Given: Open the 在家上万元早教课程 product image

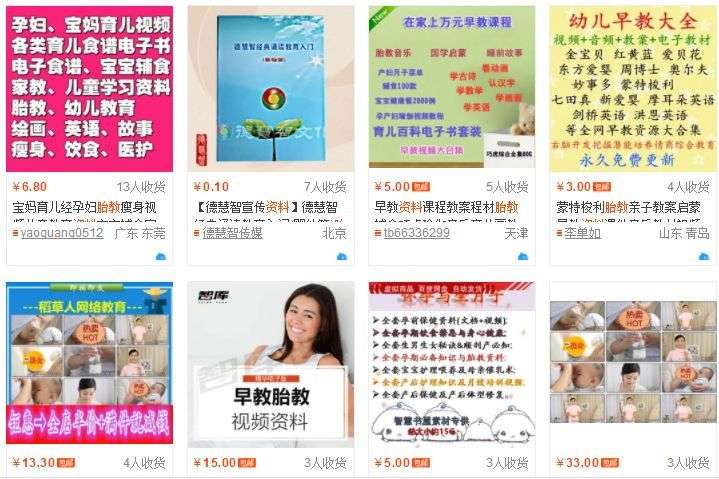Looking at the screenshot, I should click(x=451, y=88).
